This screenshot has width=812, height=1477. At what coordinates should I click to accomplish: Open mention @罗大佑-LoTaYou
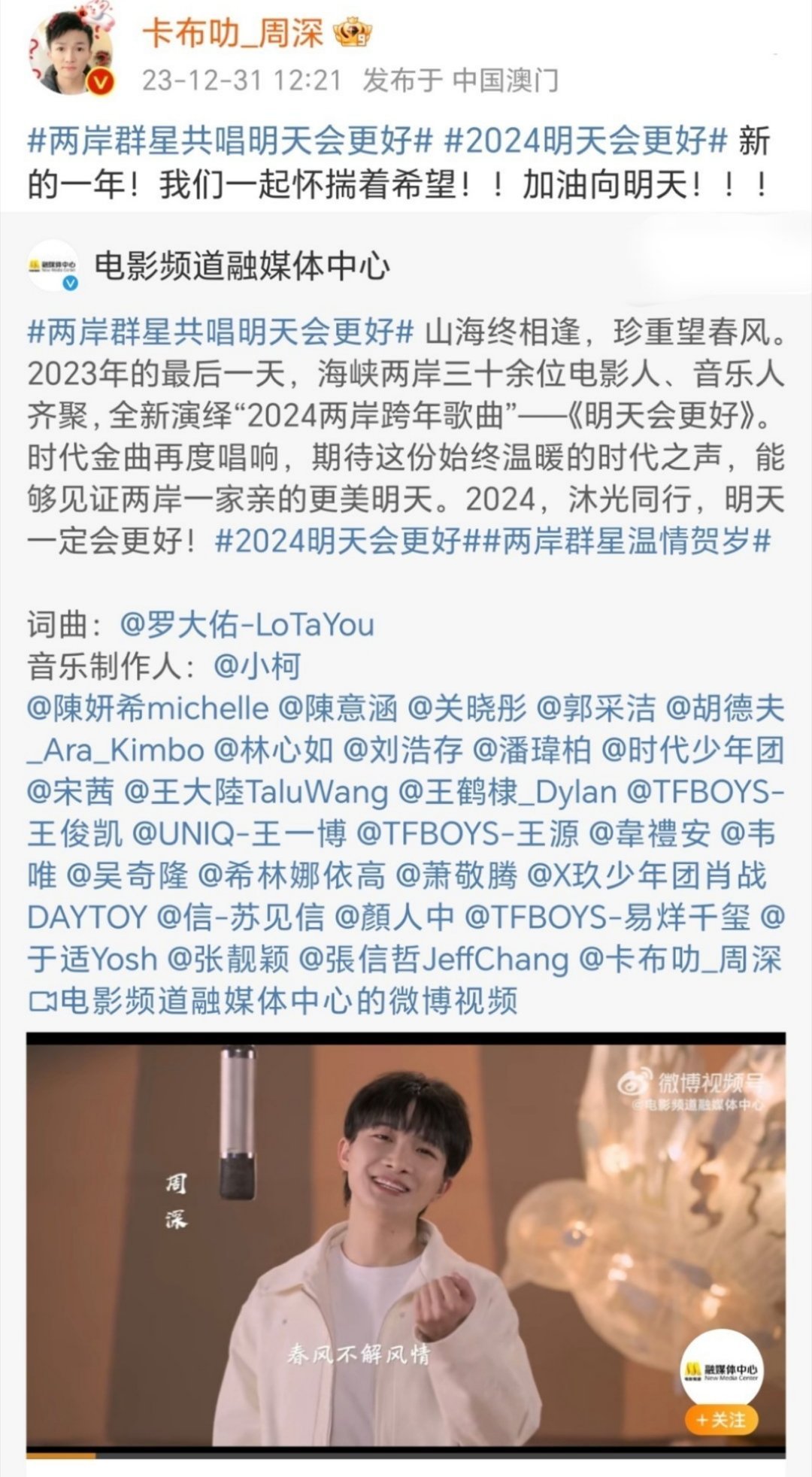(x=247, y=624)
